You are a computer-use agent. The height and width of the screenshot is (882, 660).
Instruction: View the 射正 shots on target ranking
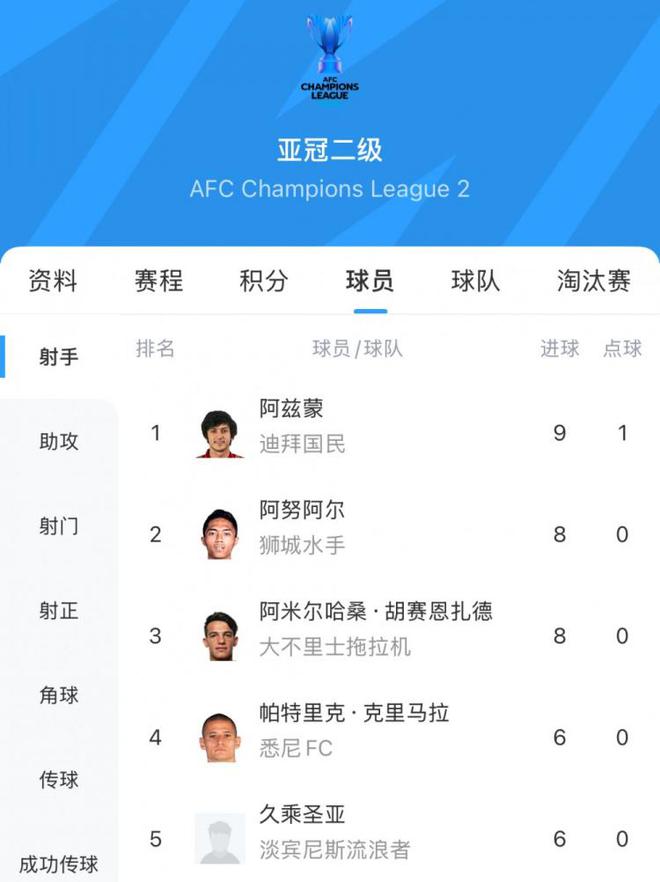tap(59, 610)
